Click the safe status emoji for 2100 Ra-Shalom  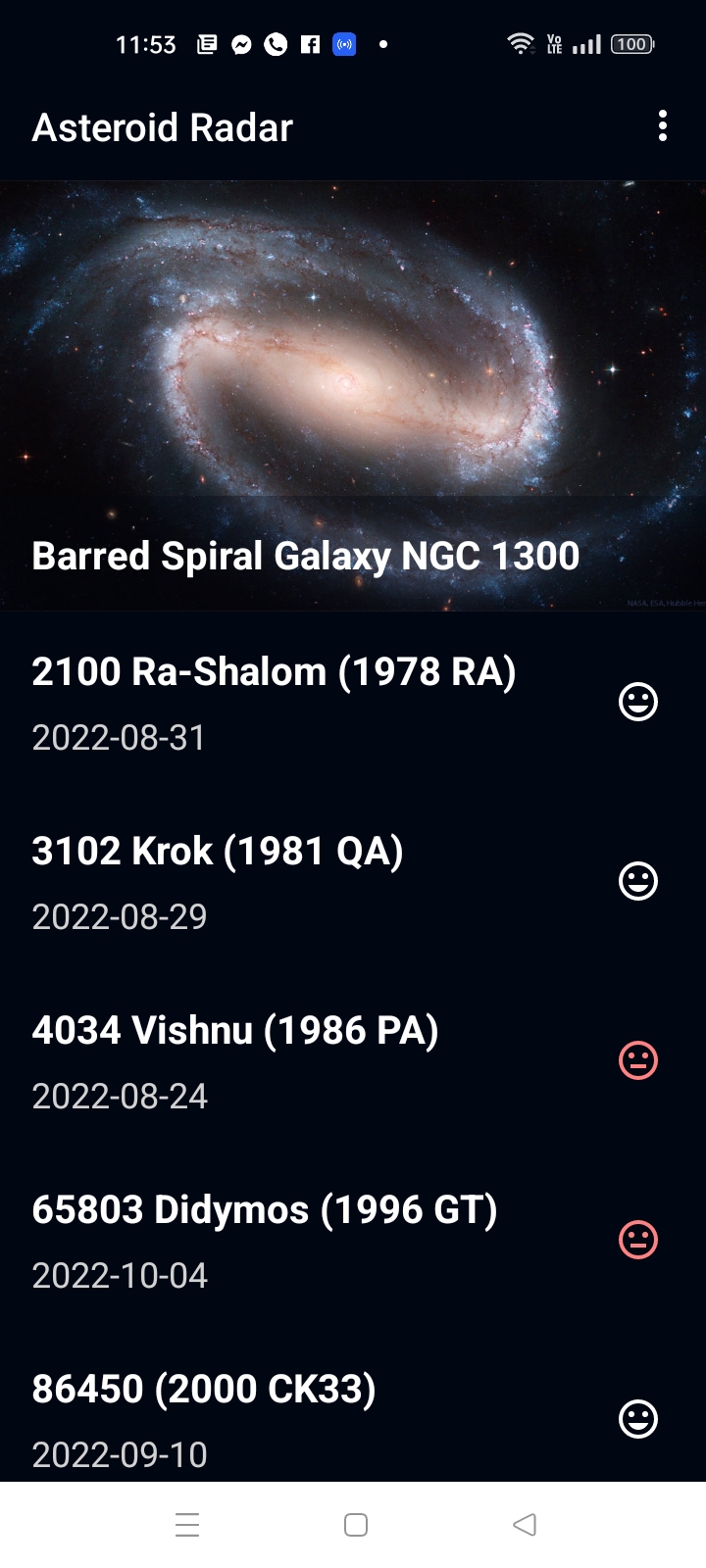(638, 702)
